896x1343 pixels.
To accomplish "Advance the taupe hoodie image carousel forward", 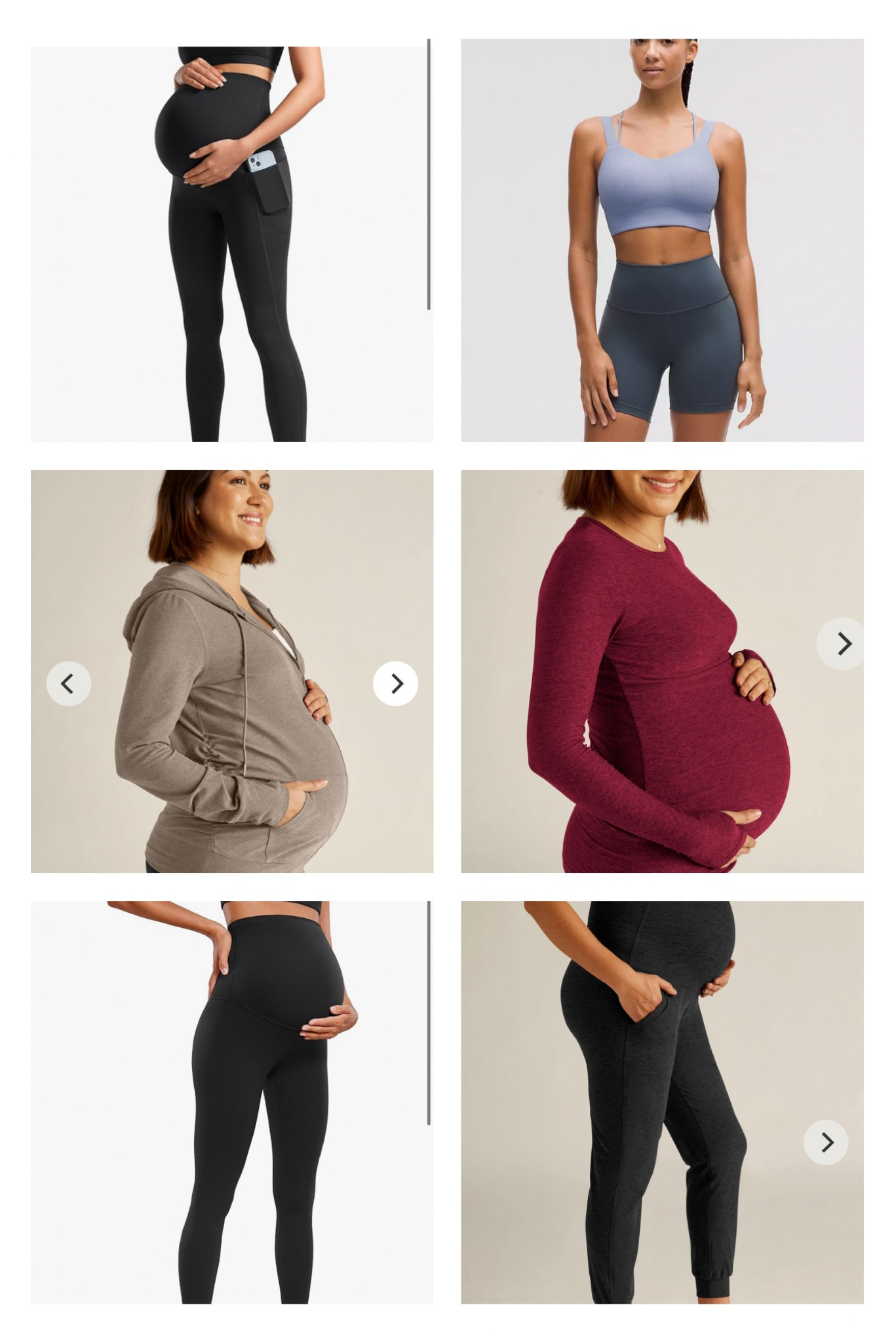I will [x=397, y=684].
